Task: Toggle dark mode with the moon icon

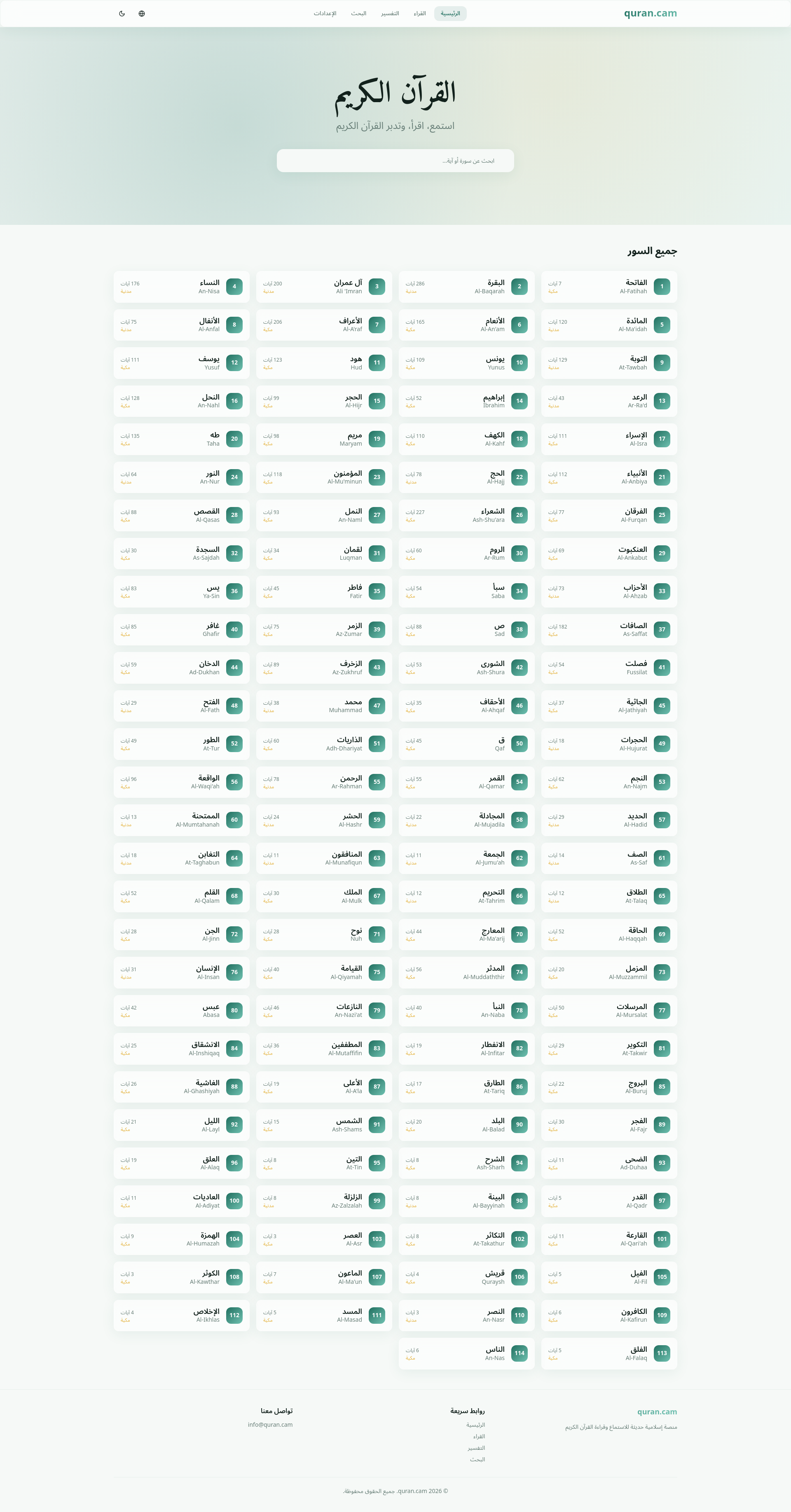Action: point(122,14)
